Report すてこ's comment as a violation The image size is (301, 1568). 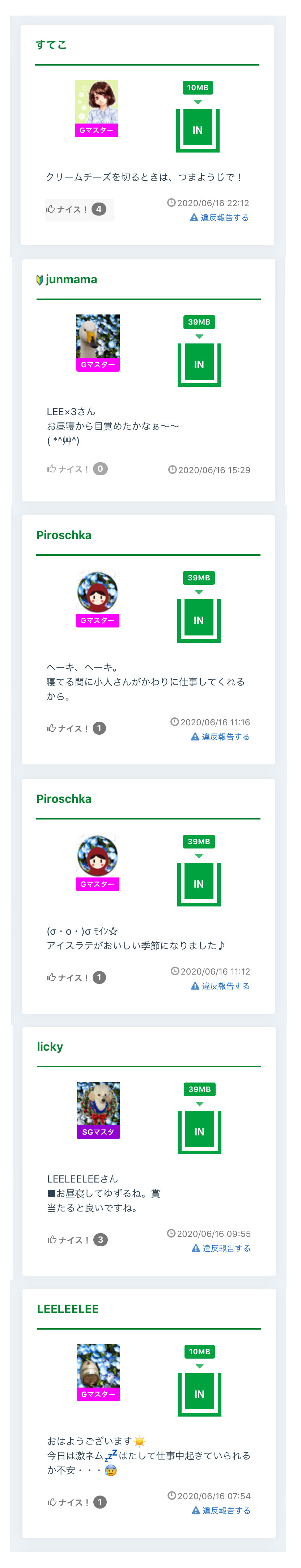click(220, 218)
